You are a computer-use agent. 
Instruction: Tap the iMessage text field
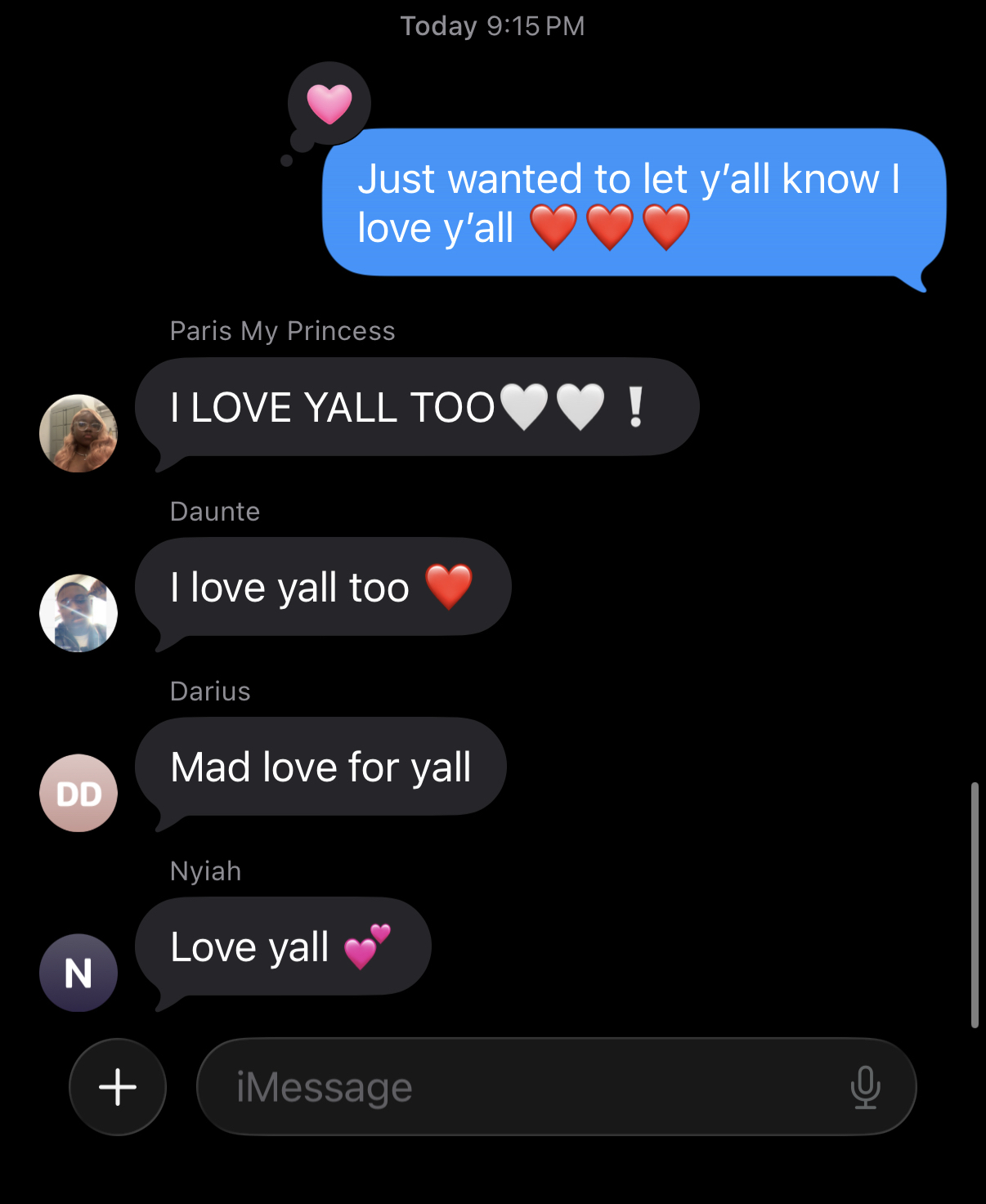523,1087
